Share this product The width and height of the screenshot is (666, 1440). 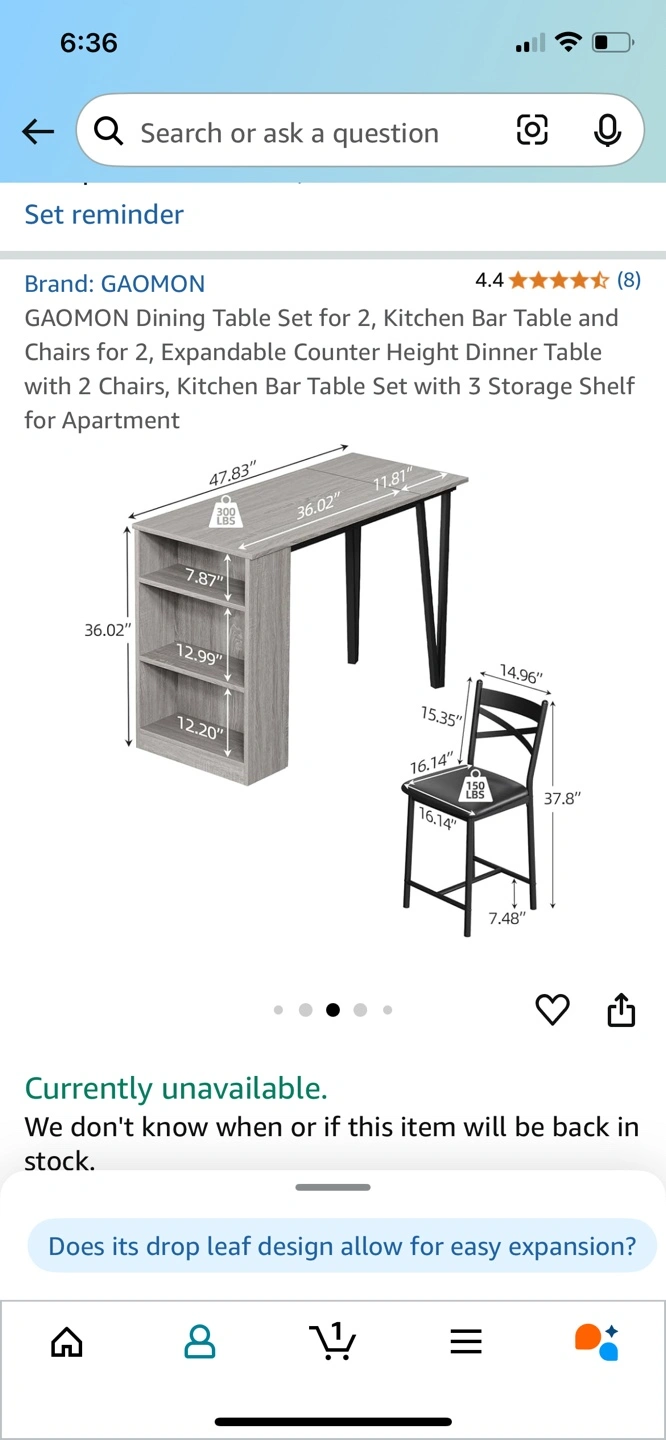point(621,1009)
